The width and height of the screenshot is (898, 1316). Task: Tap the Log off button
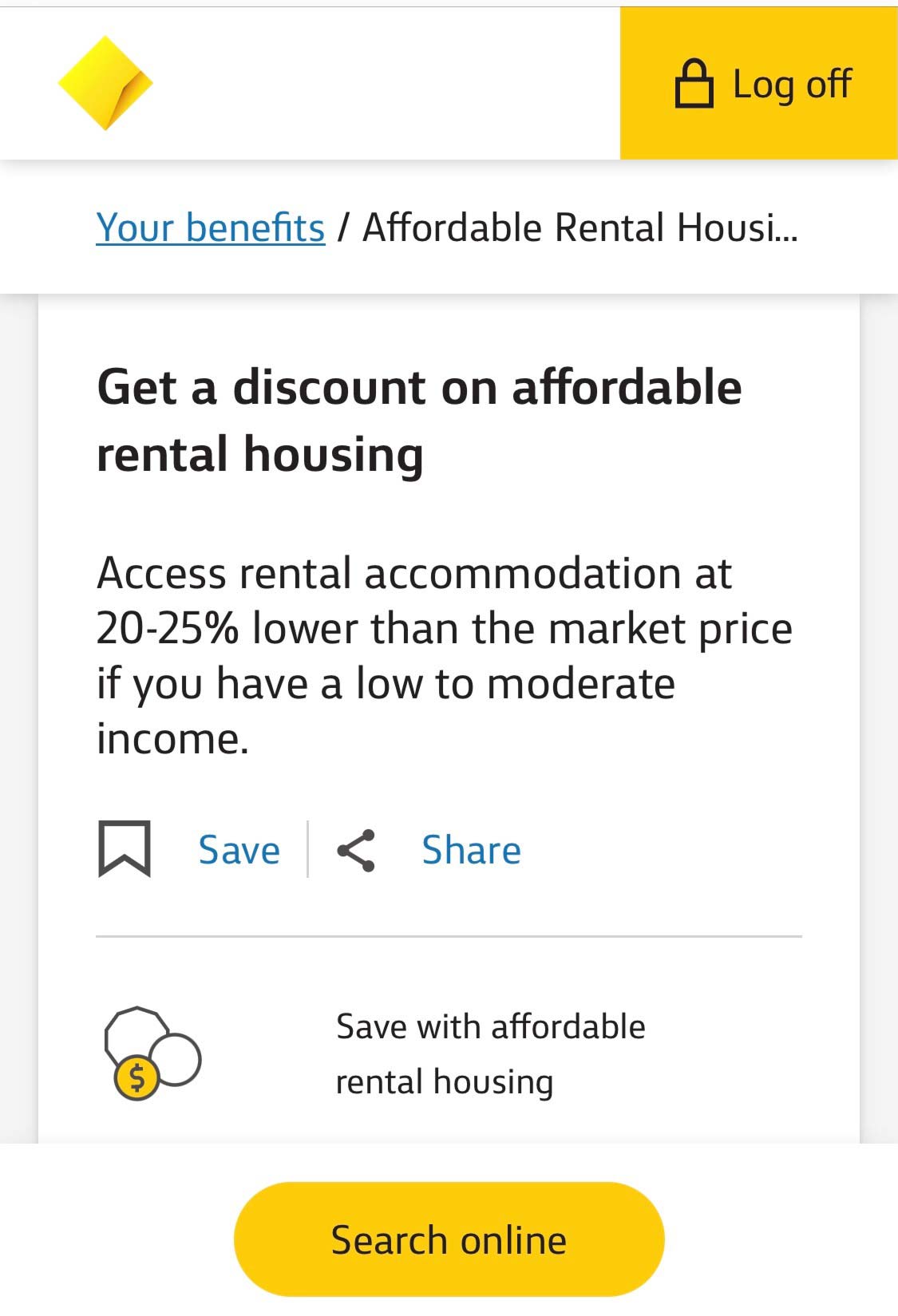[x=760, y=84]
